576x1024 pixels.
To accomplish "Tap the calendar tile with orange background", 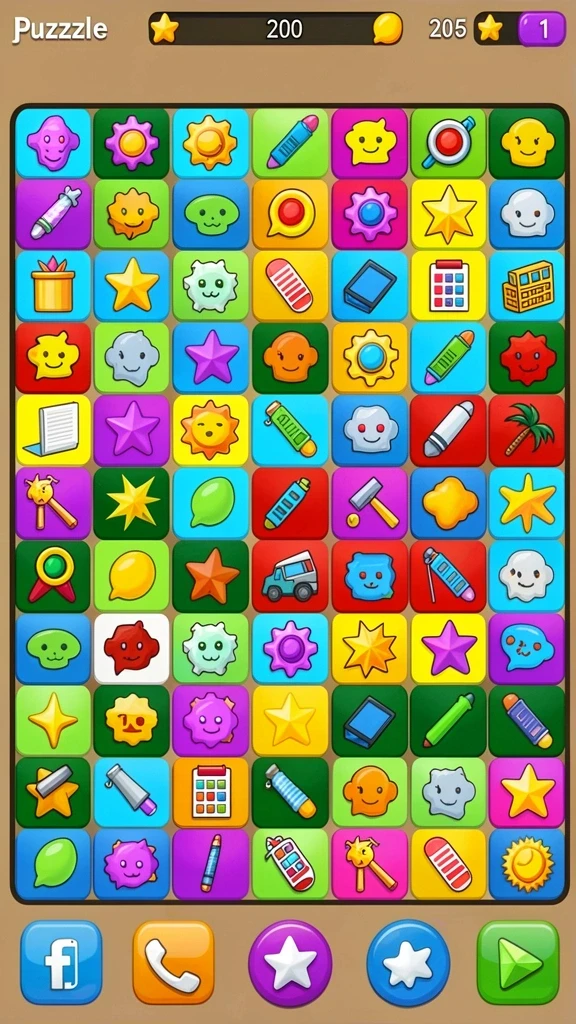I will pos(211,792).
